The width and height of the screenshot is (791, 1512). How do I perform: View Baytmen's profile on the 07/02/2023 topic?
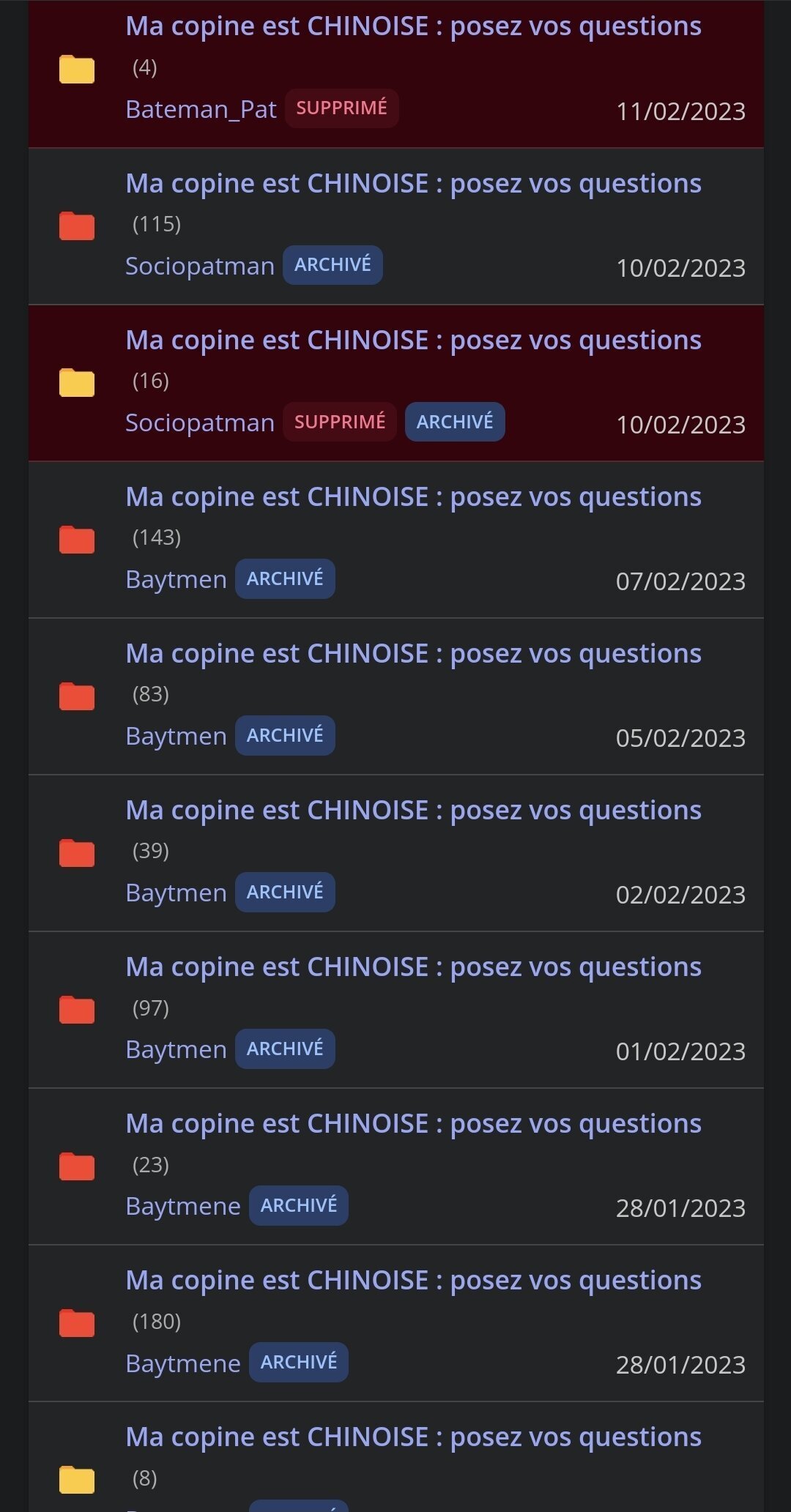(176, 579)
